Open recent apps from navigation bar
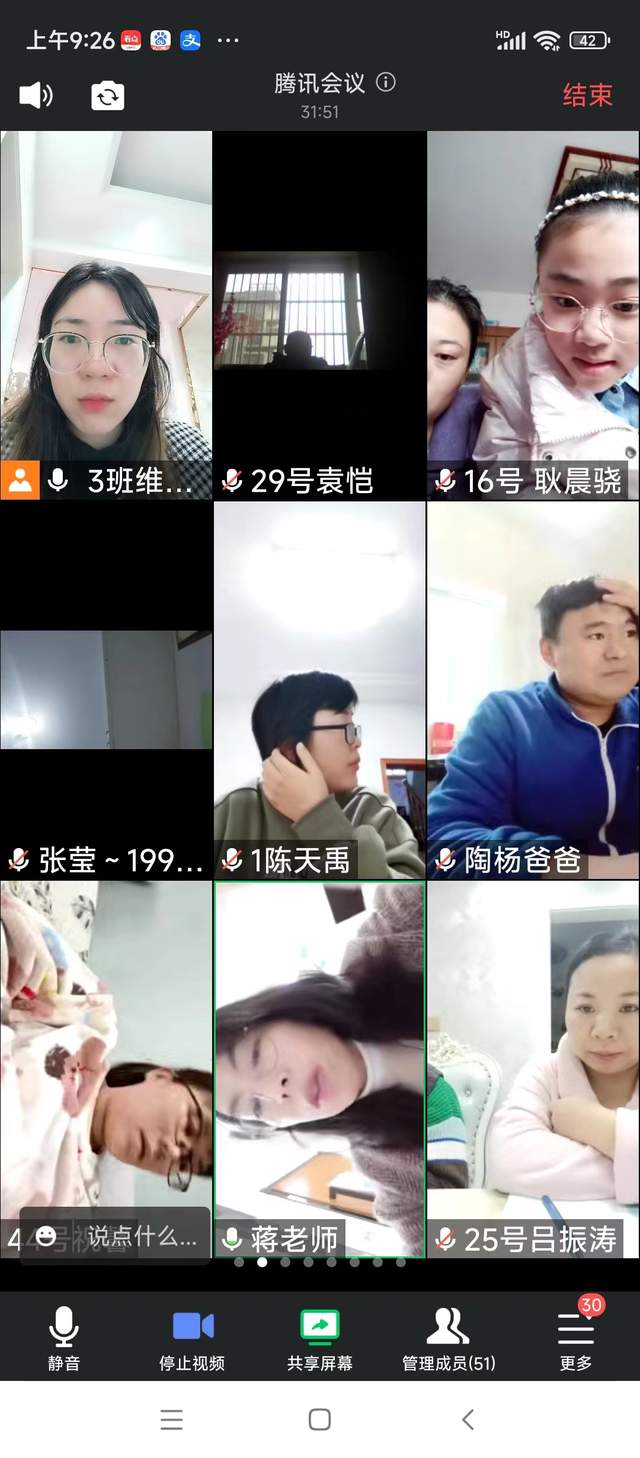This screenshot has height=1458, width=640. [x=172, y=1419]
